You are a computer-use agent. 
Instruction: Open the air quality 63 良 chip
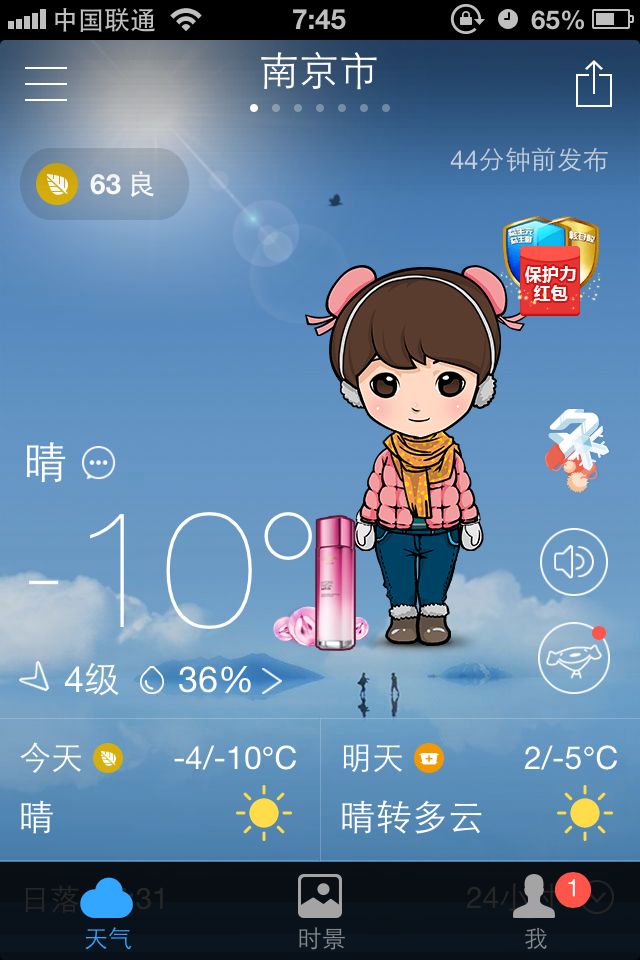point(104,184)
